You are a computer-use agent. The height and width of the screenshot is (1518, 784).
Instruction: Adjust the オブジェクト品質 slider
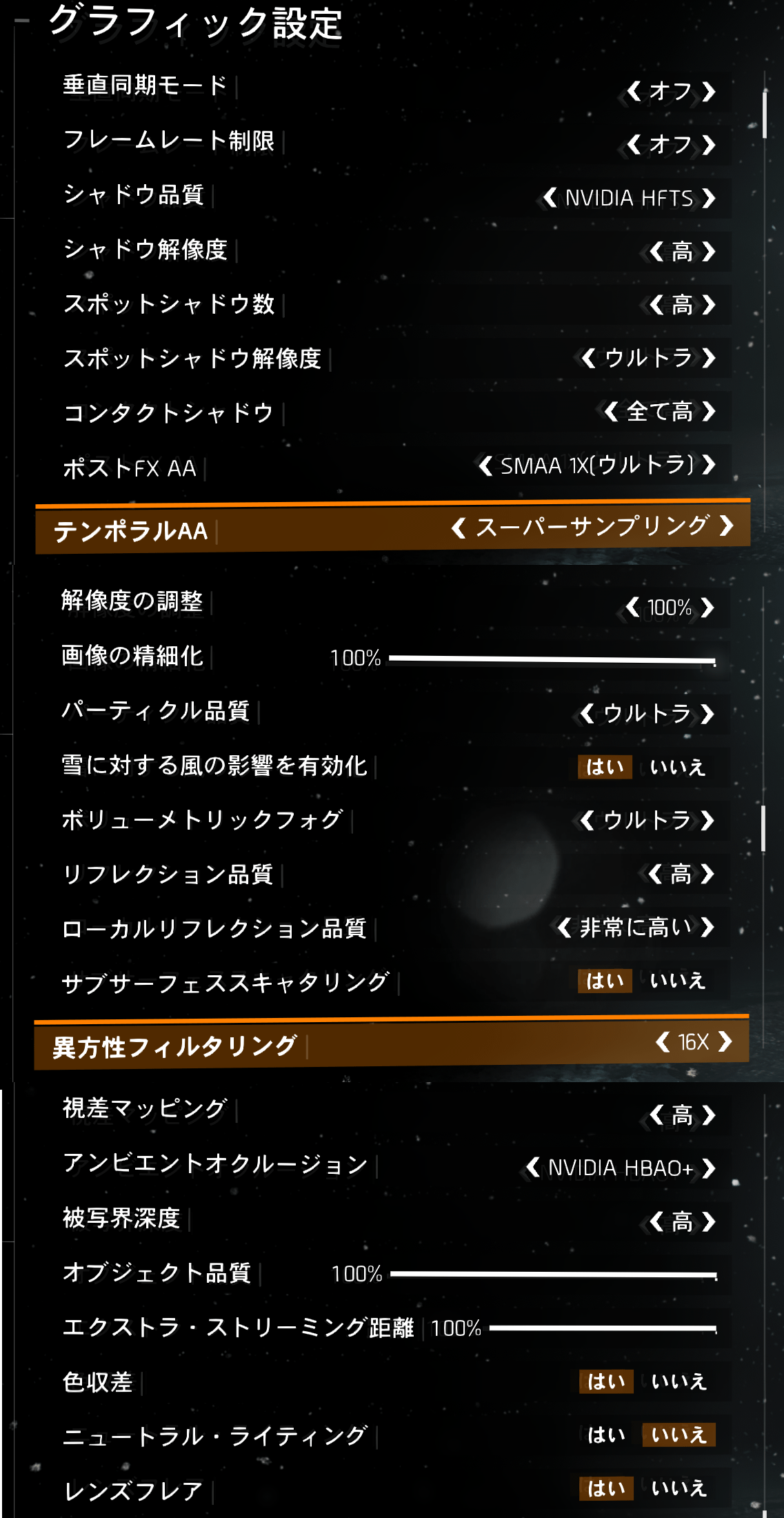click(x=554, y=1275)
